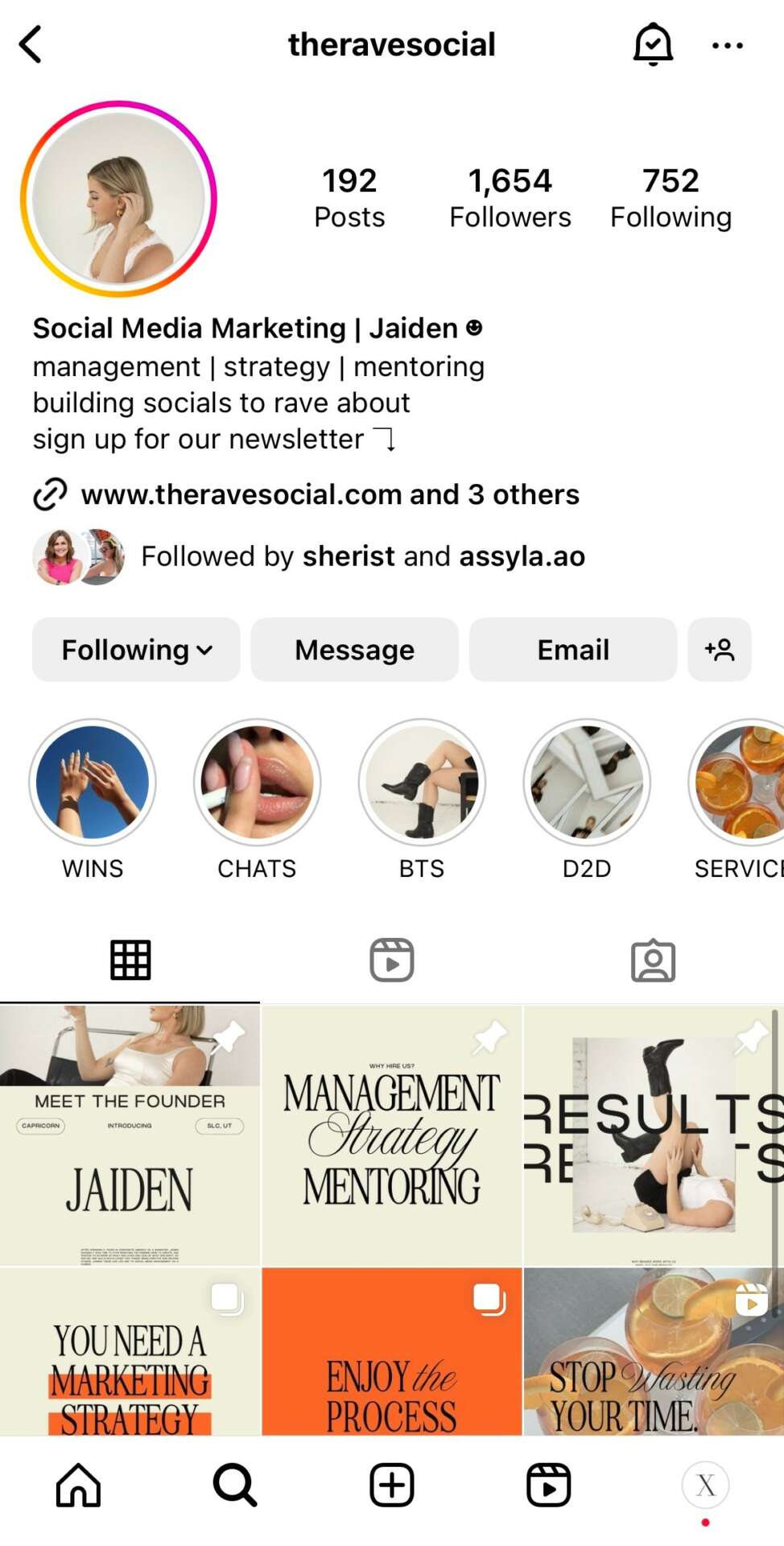The height and width of the screenshot is (1546, 784).
Task: Expand the Following dropdown button
Action: pyautogui.click(x=136, y=650)
